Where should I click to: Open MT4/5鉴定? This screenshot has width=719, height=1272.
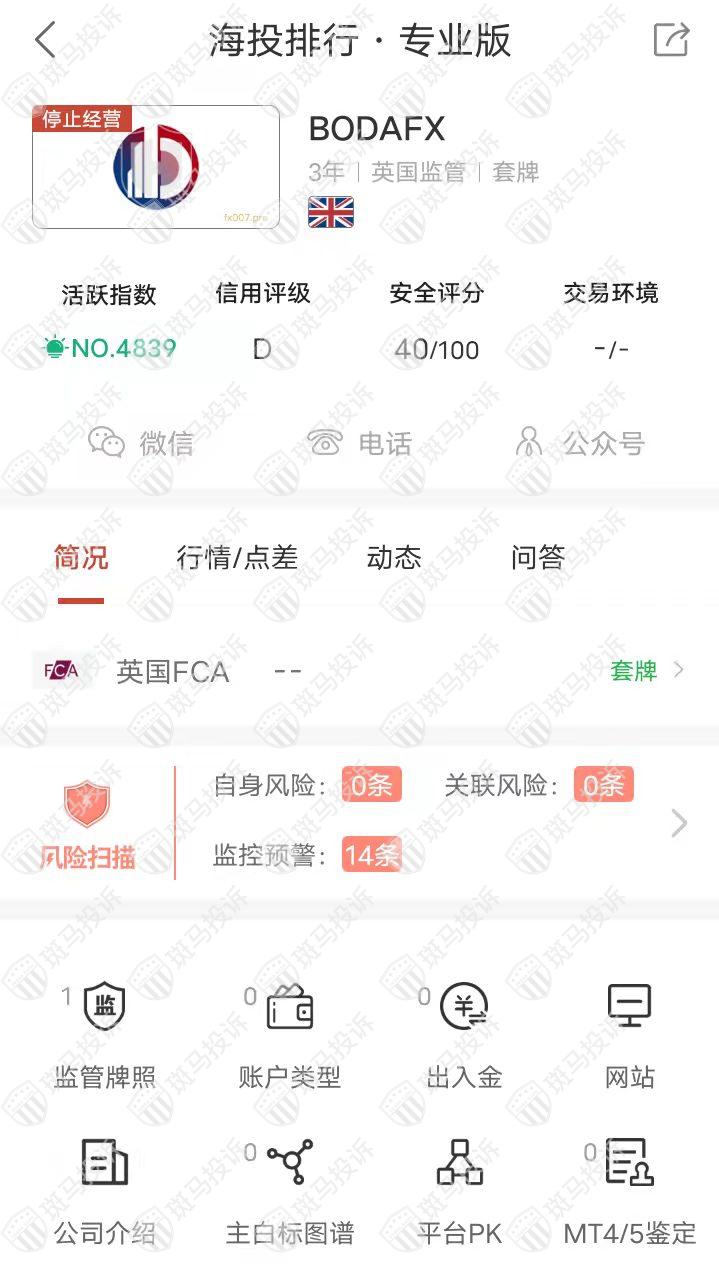coord(630,1190)
